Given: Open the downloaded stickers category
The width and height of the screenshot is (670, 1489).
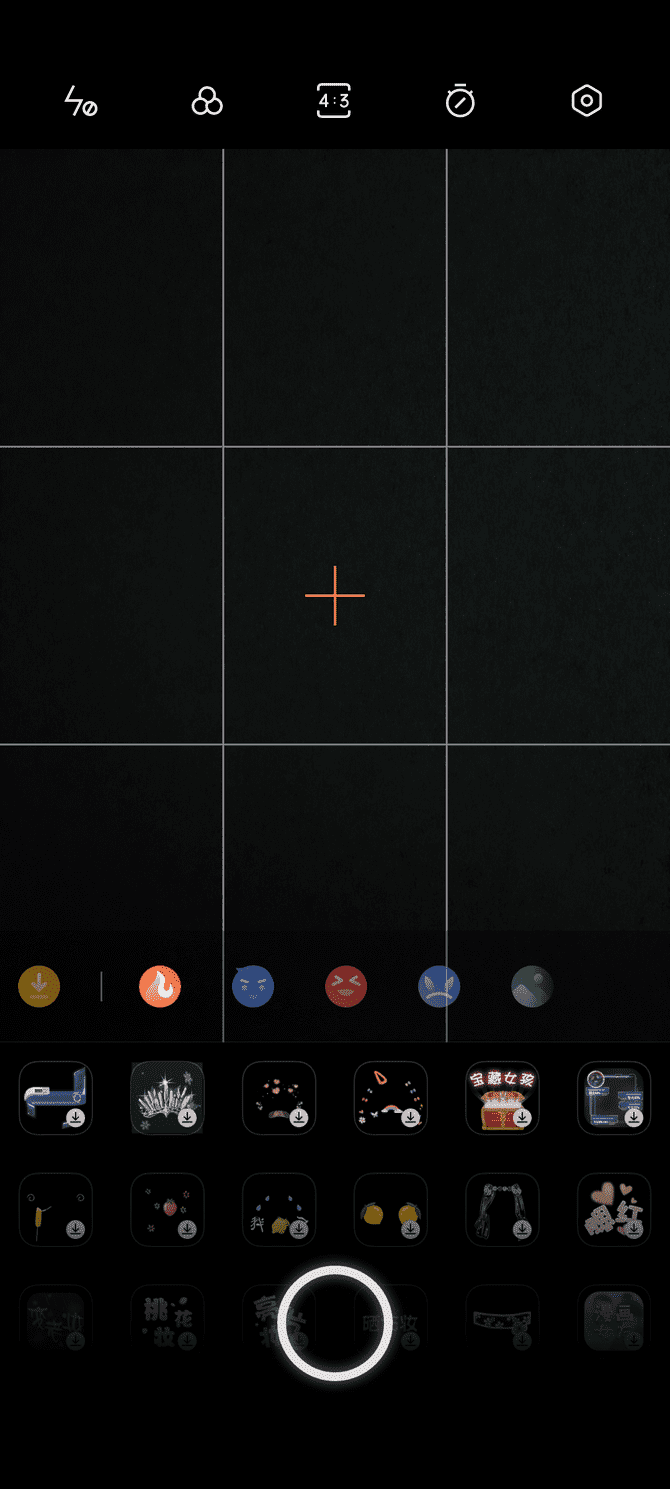Looking at the screenshot, I should point(39,986).
